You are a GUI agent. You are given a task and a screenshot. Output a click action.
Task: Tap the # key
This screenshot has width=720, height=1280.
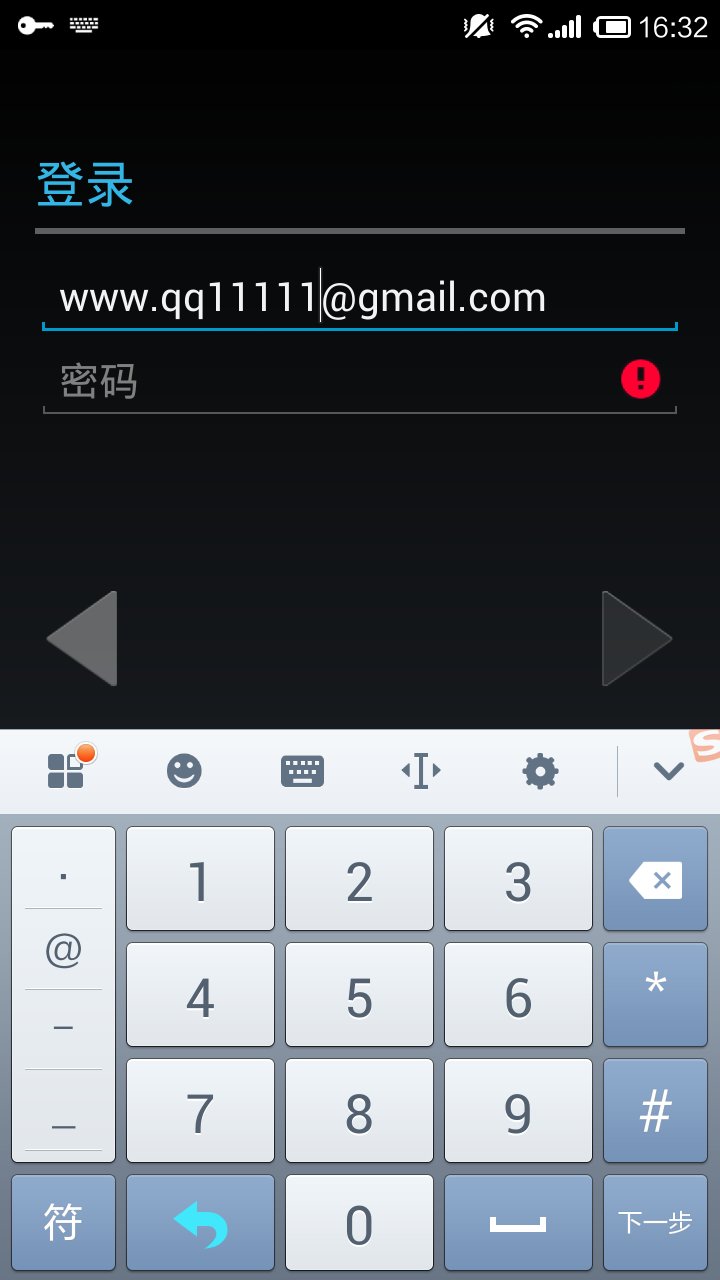click(x=655, y=1111)
